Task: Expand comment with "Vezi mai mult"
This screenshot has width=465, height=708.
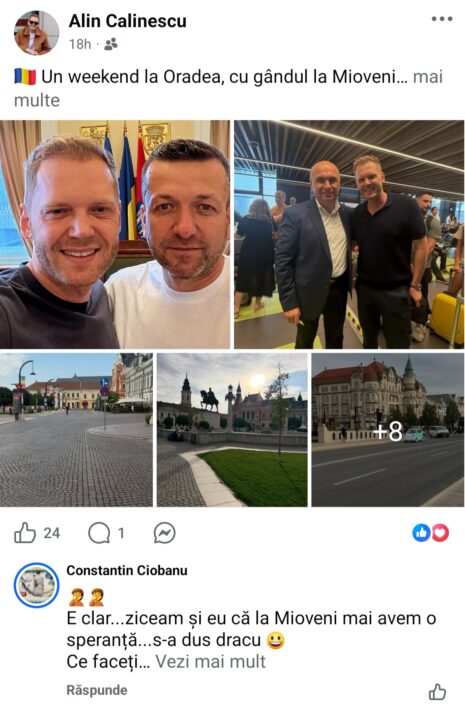Action: click(210, 661)
